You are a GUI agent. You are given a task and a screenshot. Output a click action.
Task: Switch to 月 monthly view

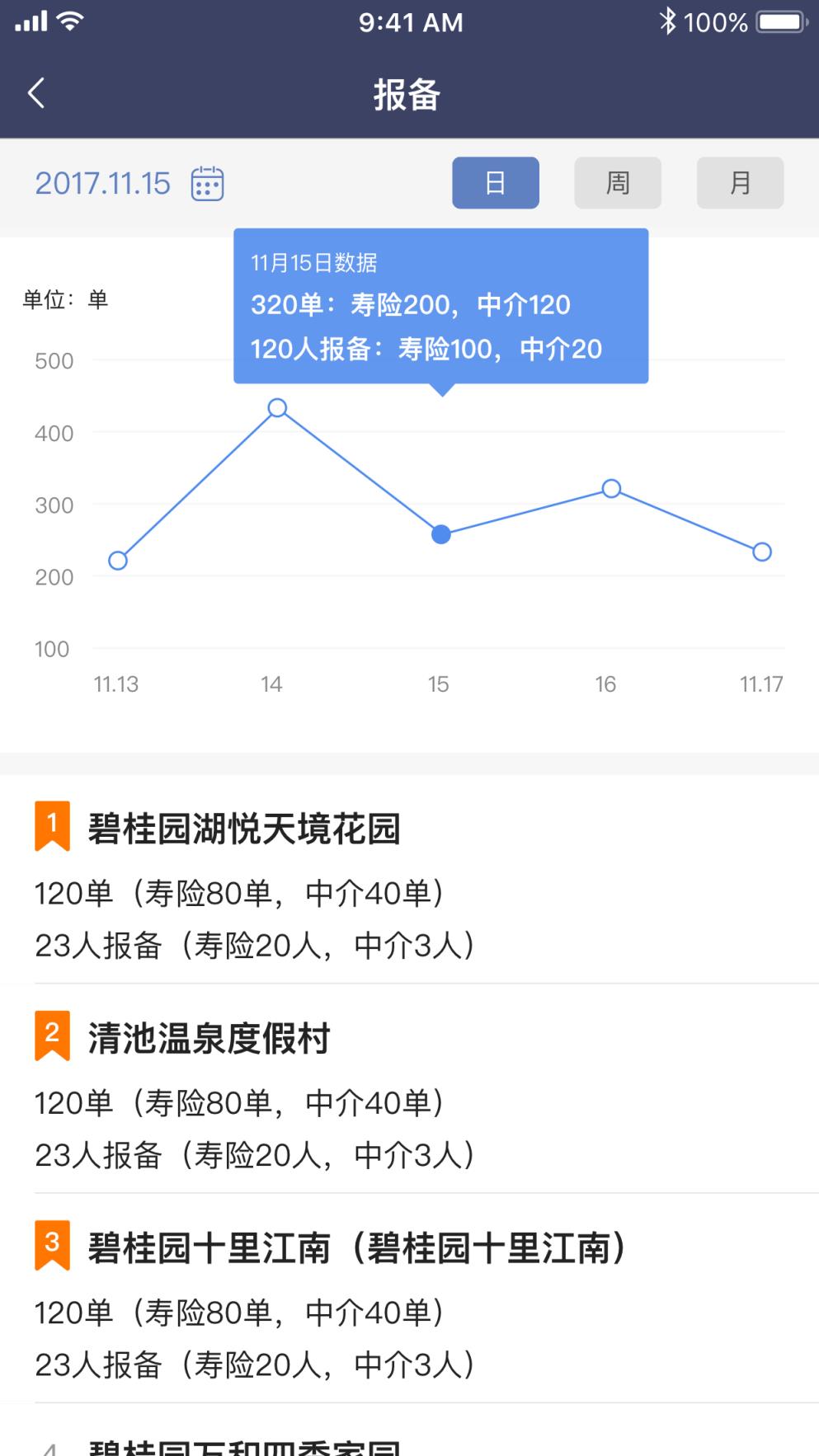(739, 183)
